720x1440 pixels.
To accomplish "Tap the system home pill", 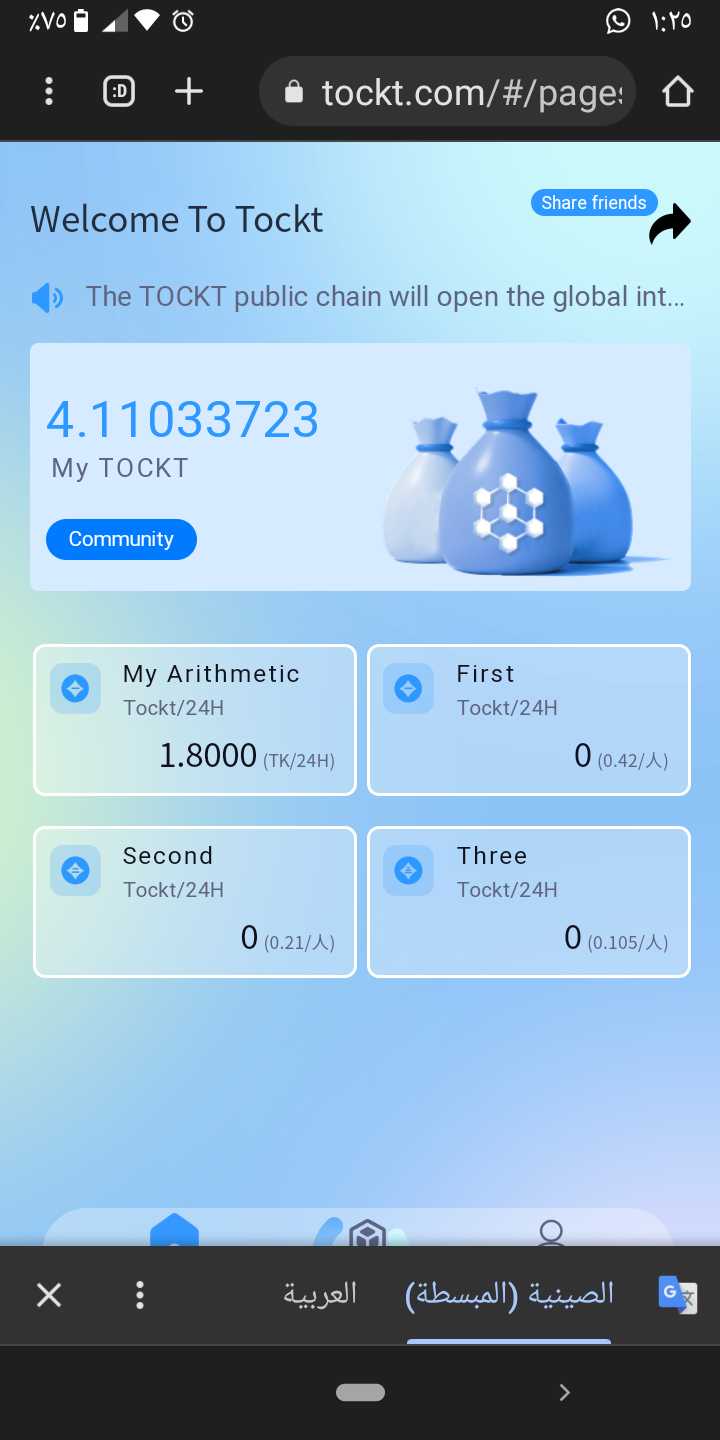I will (x=361, y=1392).
